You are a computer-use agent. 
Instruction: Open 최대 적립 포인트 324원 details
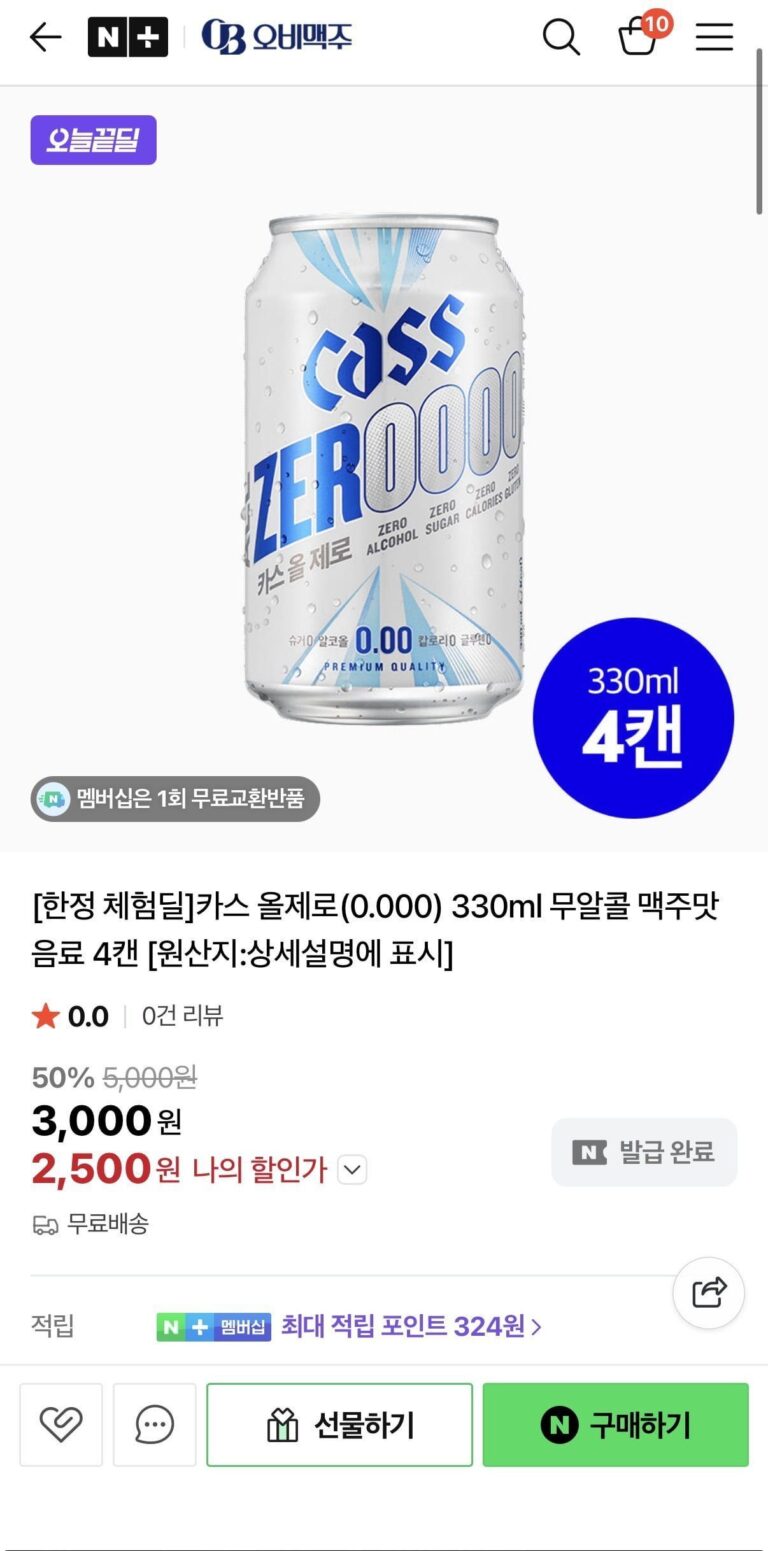[x=410, y=1327]
